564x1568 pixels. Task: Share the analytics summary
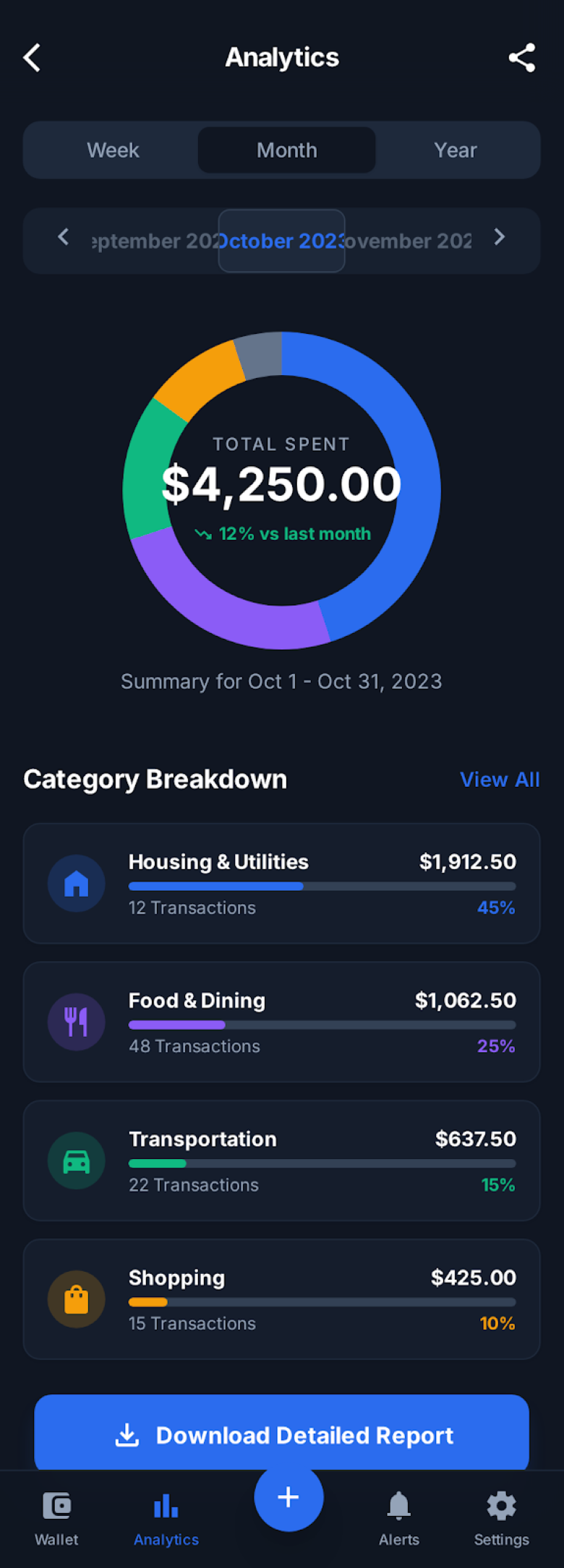pyautogui.click(x=521, y=58)
